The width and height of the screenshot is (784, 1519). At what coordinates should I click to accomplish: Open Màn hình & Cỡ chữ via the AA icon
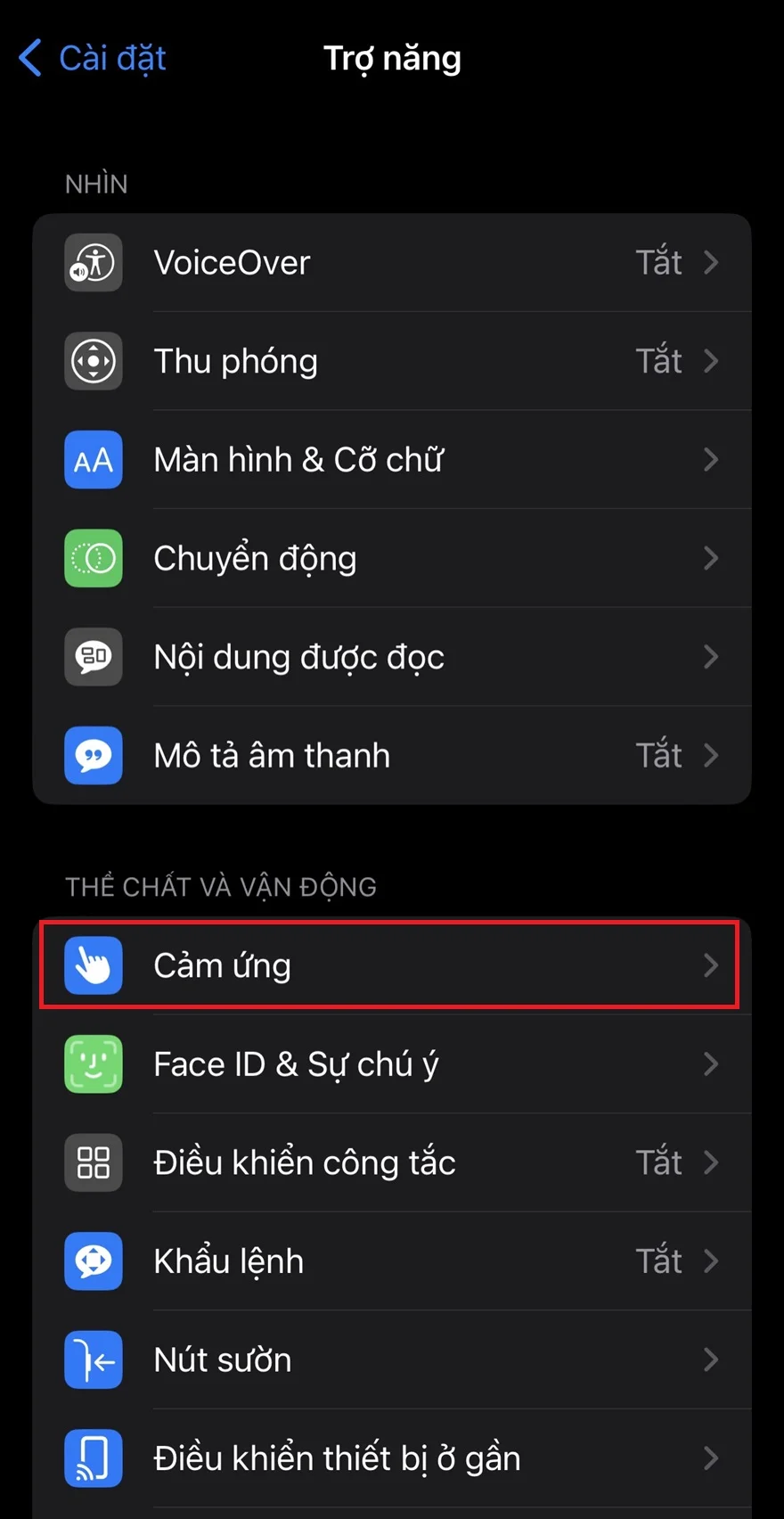tap(93, 460)
